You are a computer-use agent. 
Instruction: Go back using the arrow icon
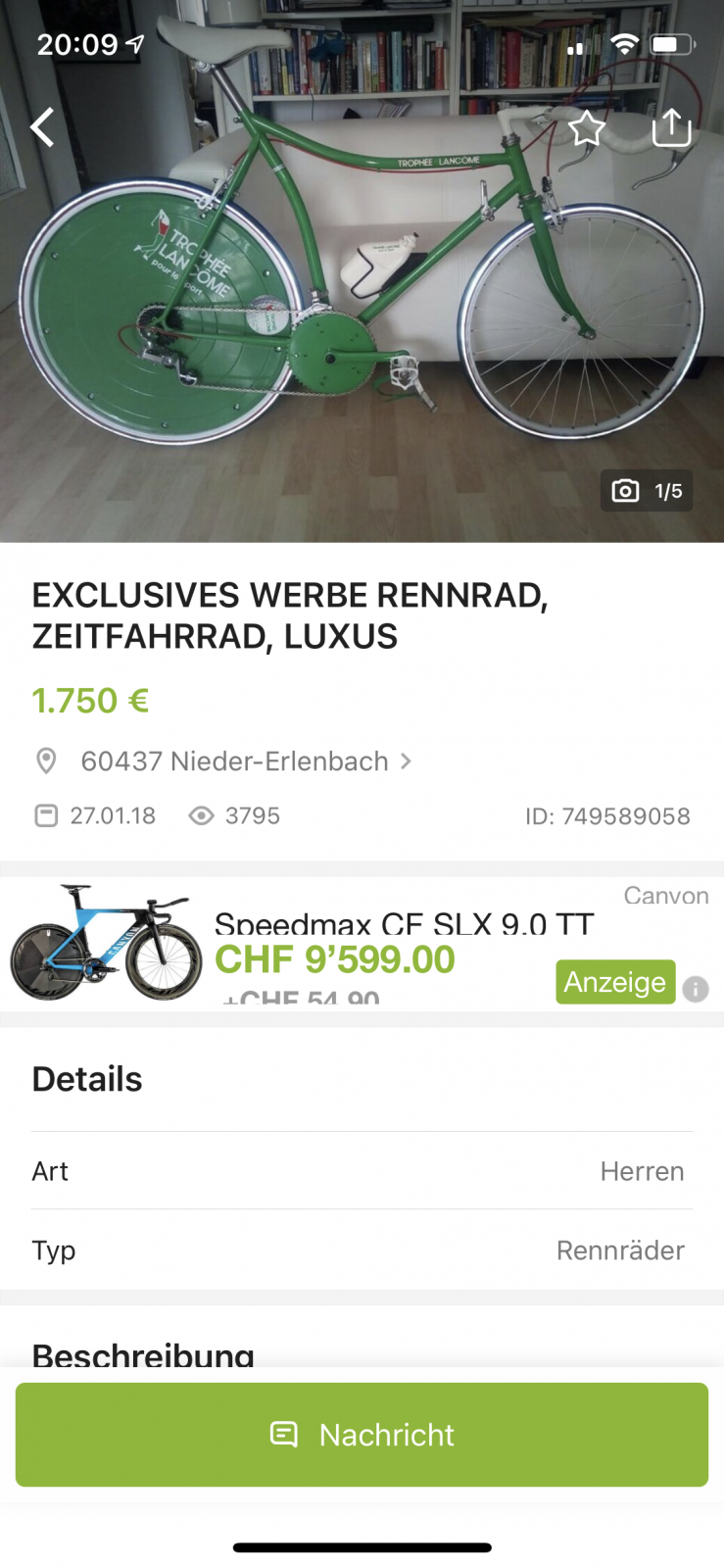(x=42, y=127)
